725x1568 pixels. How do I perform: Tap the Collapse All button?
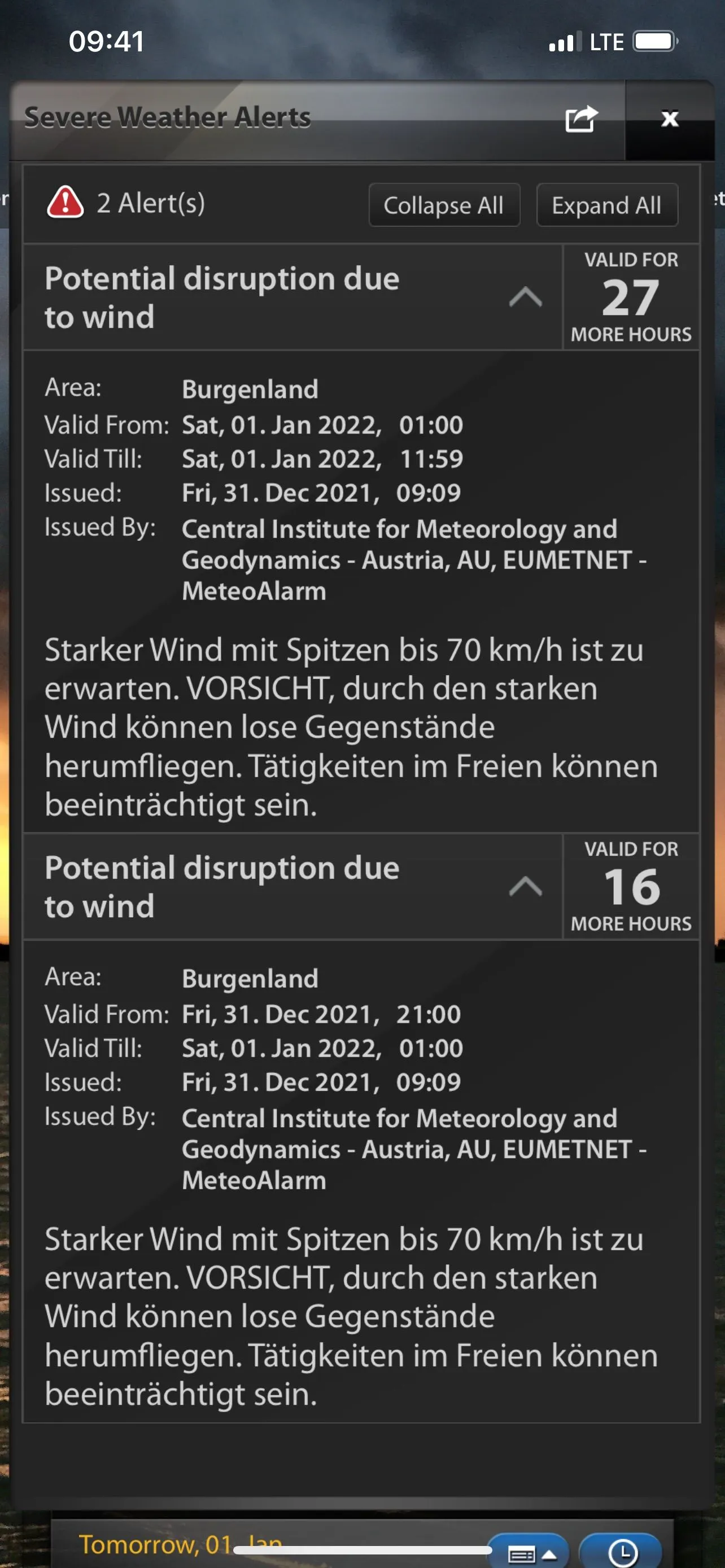pyautogui.click(x=444, y=205)
